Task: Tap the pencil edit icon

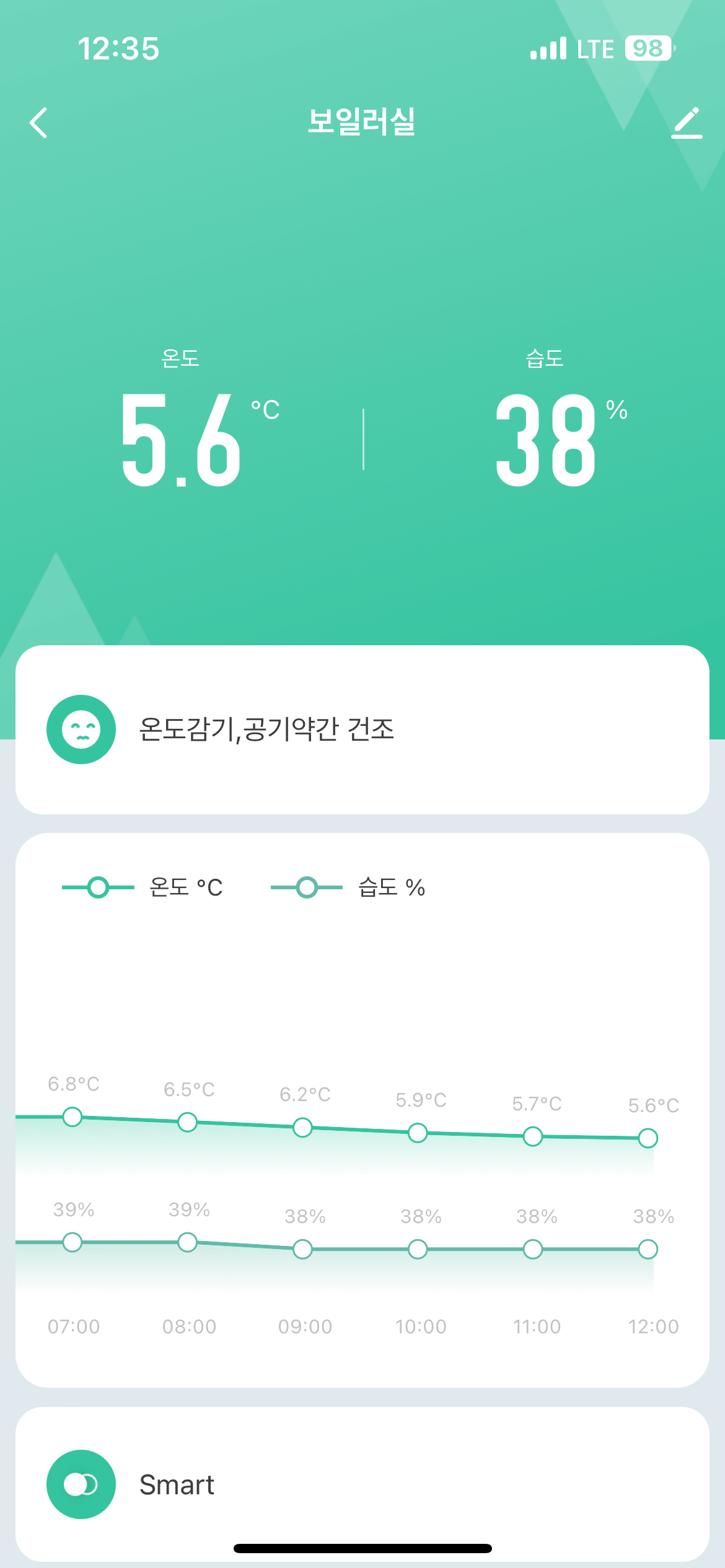Action: pos(687,123)
